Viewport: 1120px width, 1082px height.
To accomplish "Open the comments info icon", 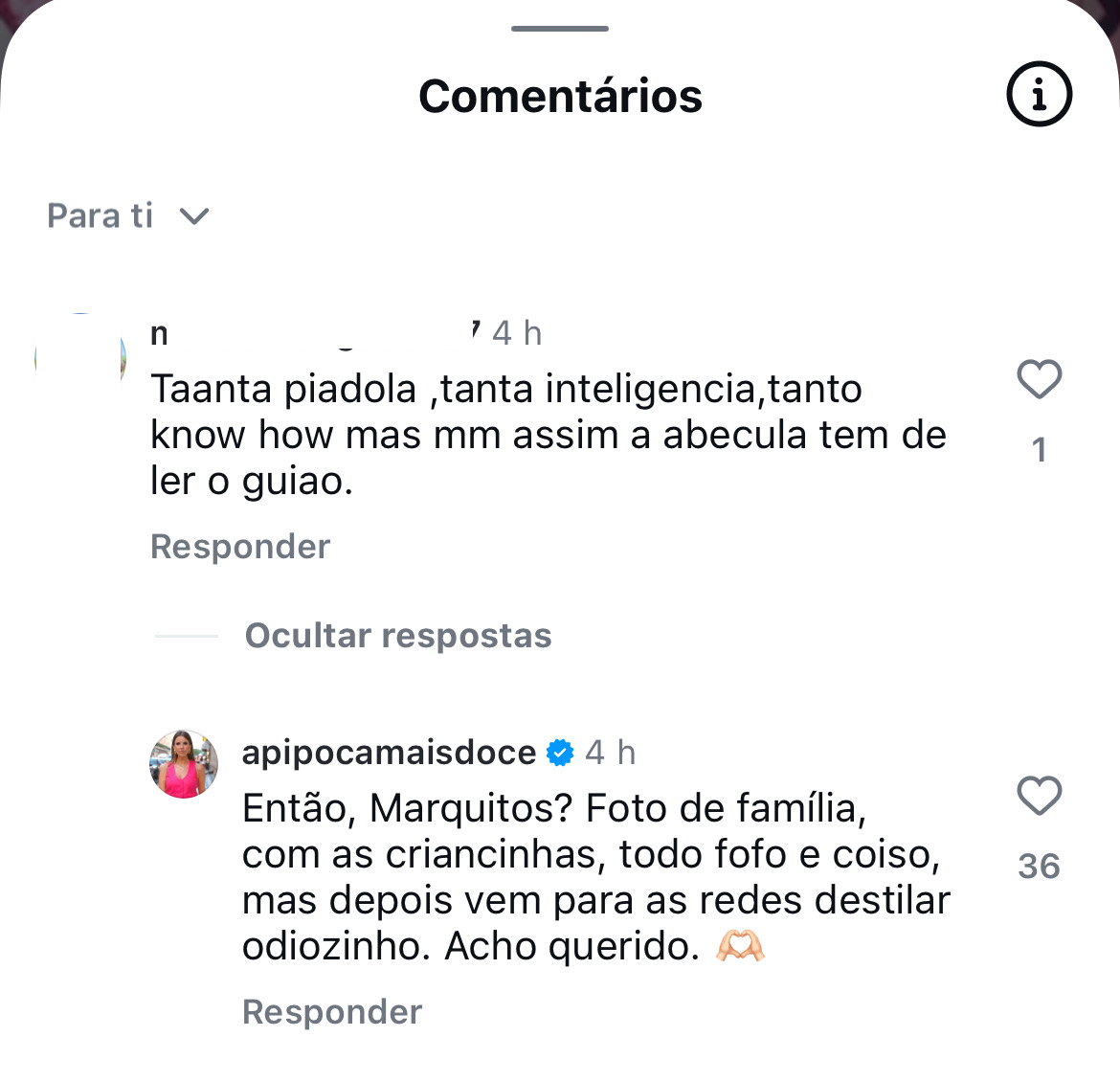I will pos(1039,94).
